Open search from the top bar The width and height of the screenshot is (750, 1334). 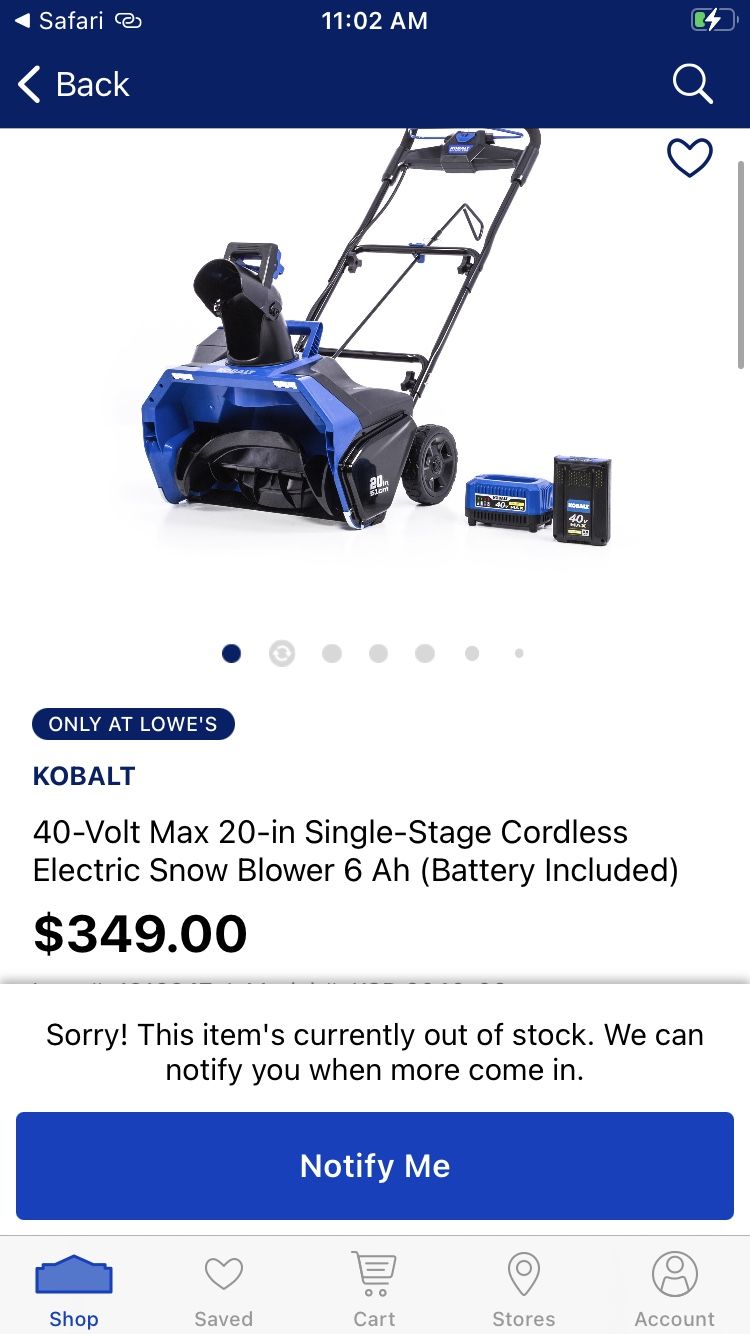692,84
